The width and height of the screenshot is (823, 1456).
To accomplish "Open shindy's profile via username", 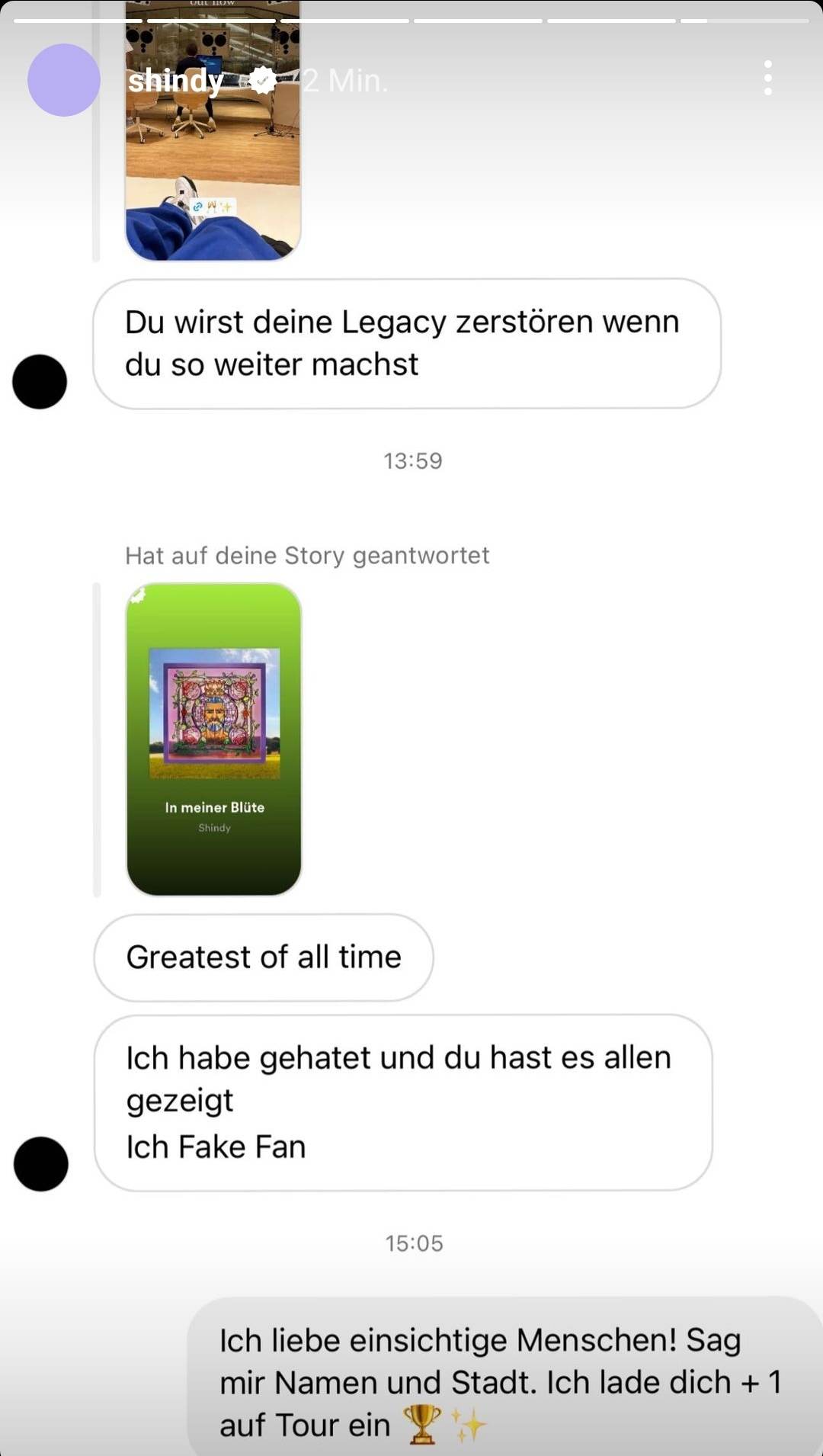I will coord(175,80).
